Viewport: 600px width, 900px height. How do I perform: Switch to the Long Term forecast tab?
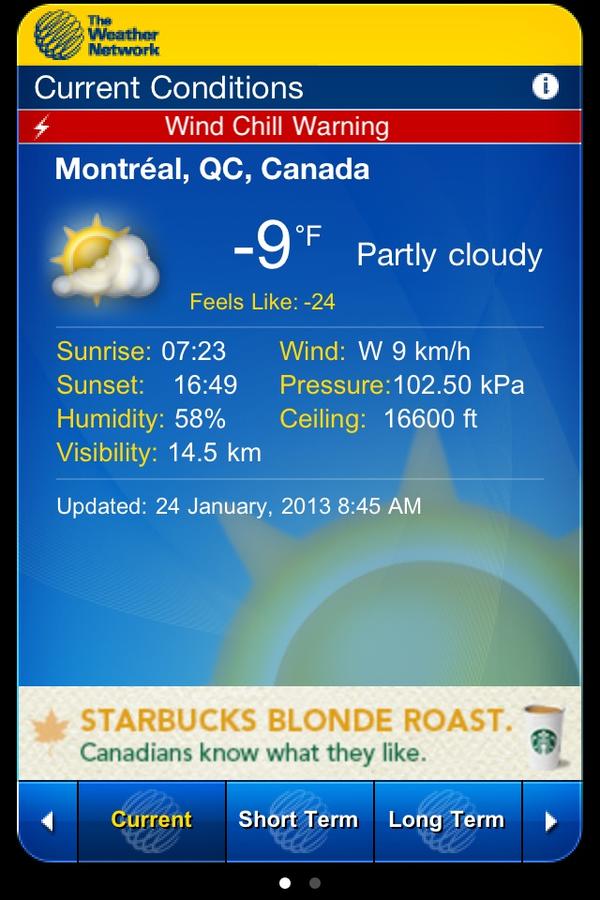[447, 820]
